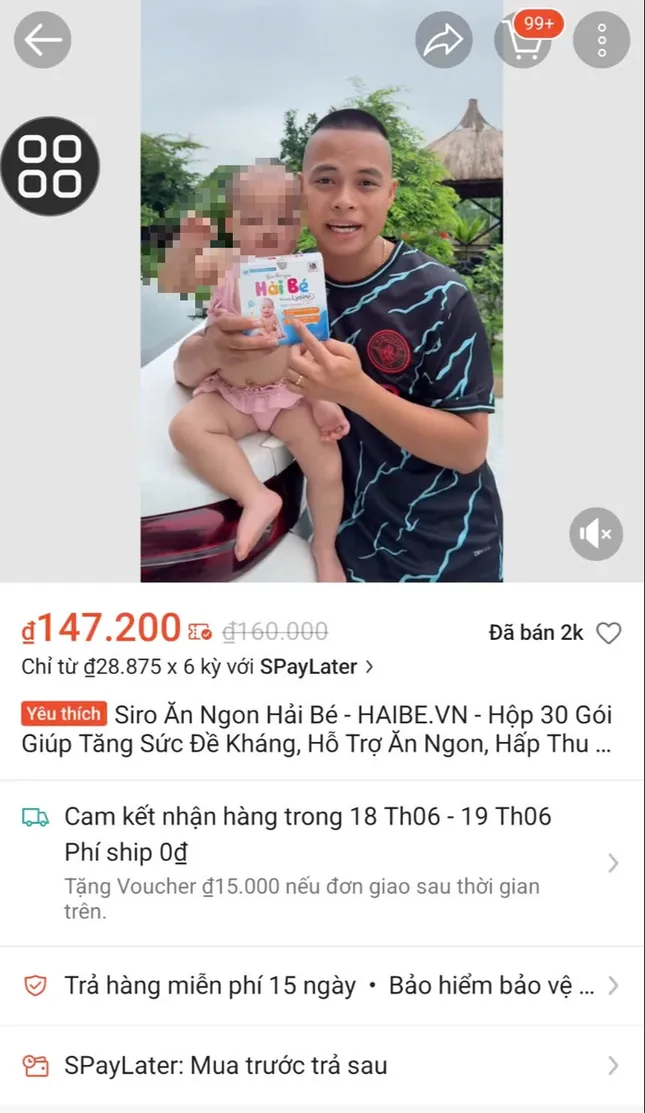Open SPayLater: Mua trước trả sau row

322,1066
